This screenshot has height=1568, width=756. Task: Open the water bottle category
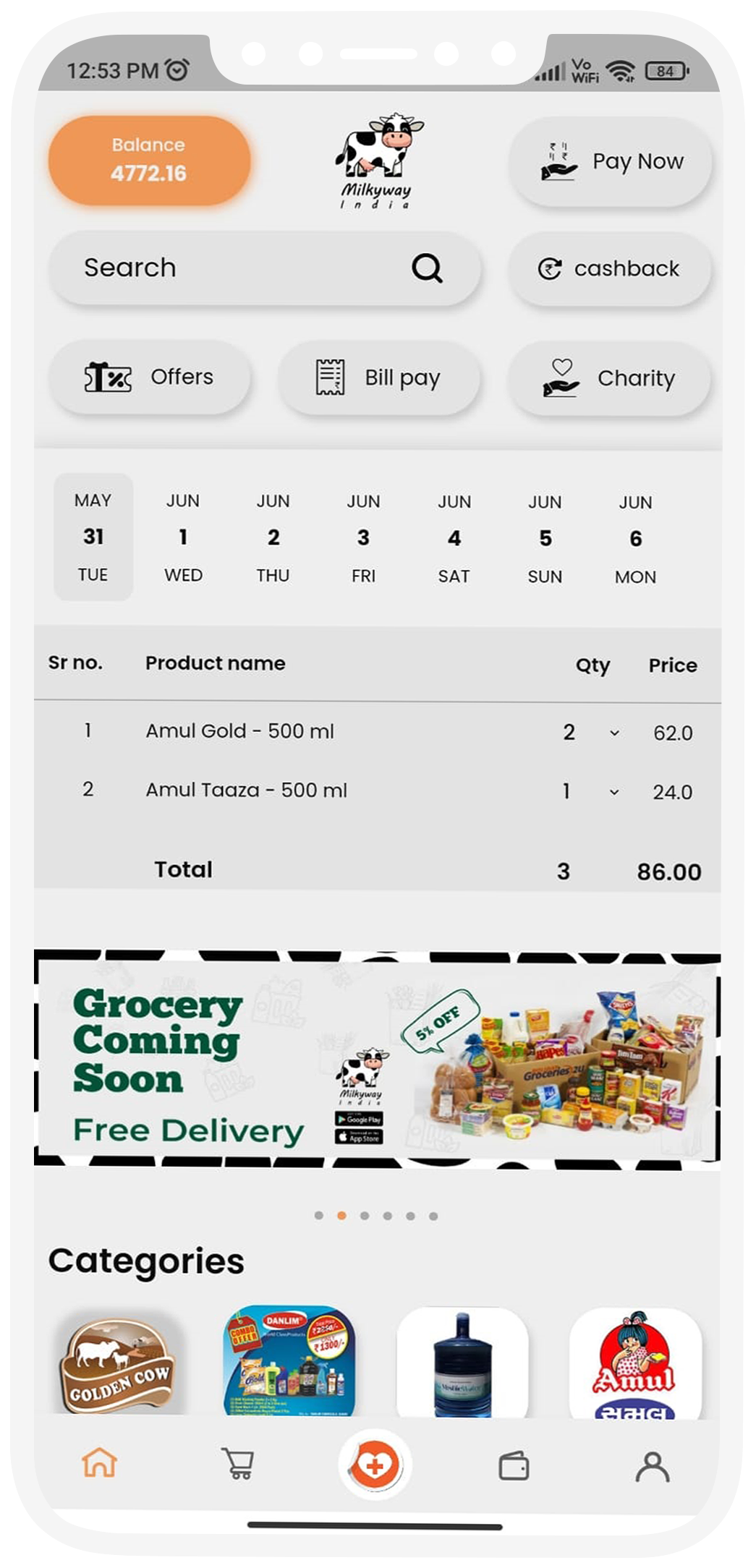pos(462,1362)
